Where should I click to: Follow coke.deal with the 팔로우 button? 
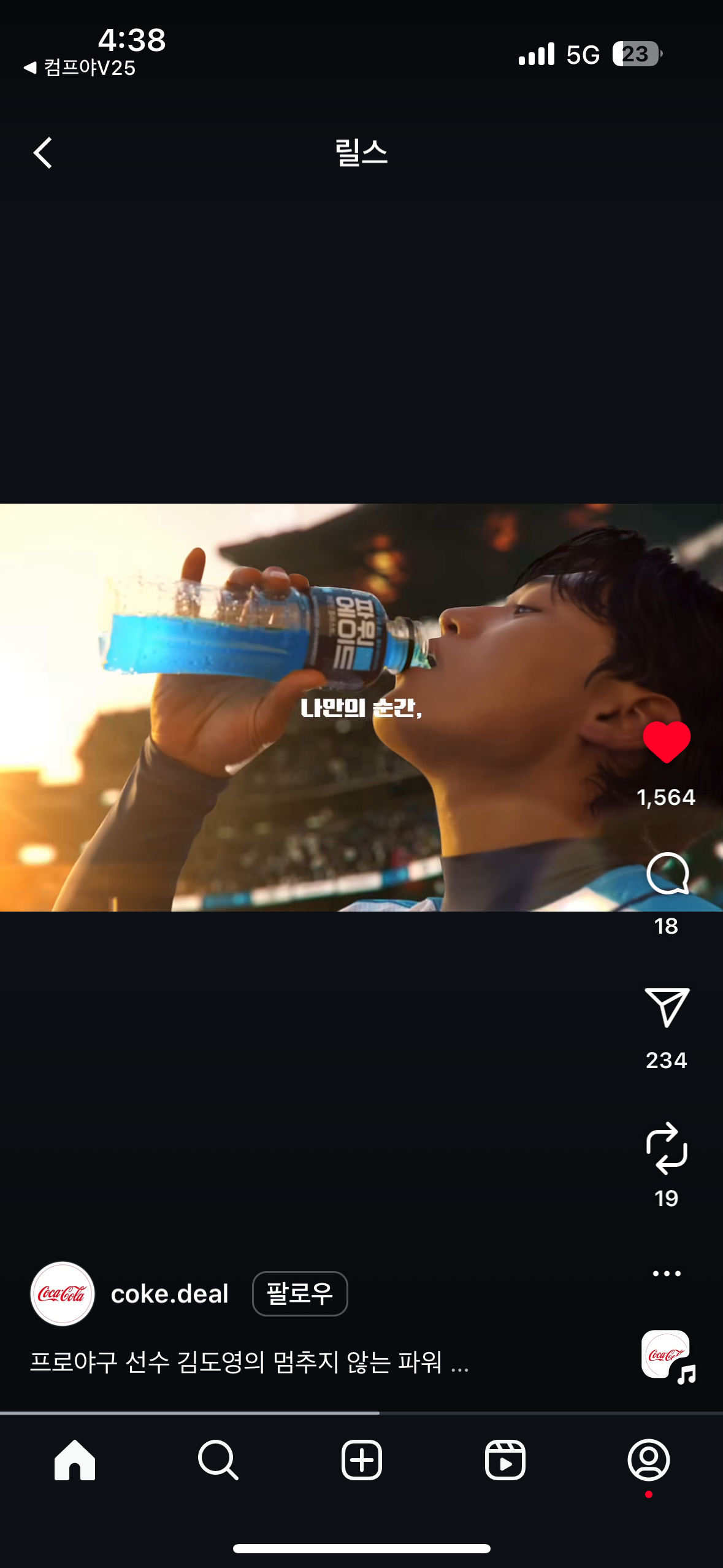300,1294
